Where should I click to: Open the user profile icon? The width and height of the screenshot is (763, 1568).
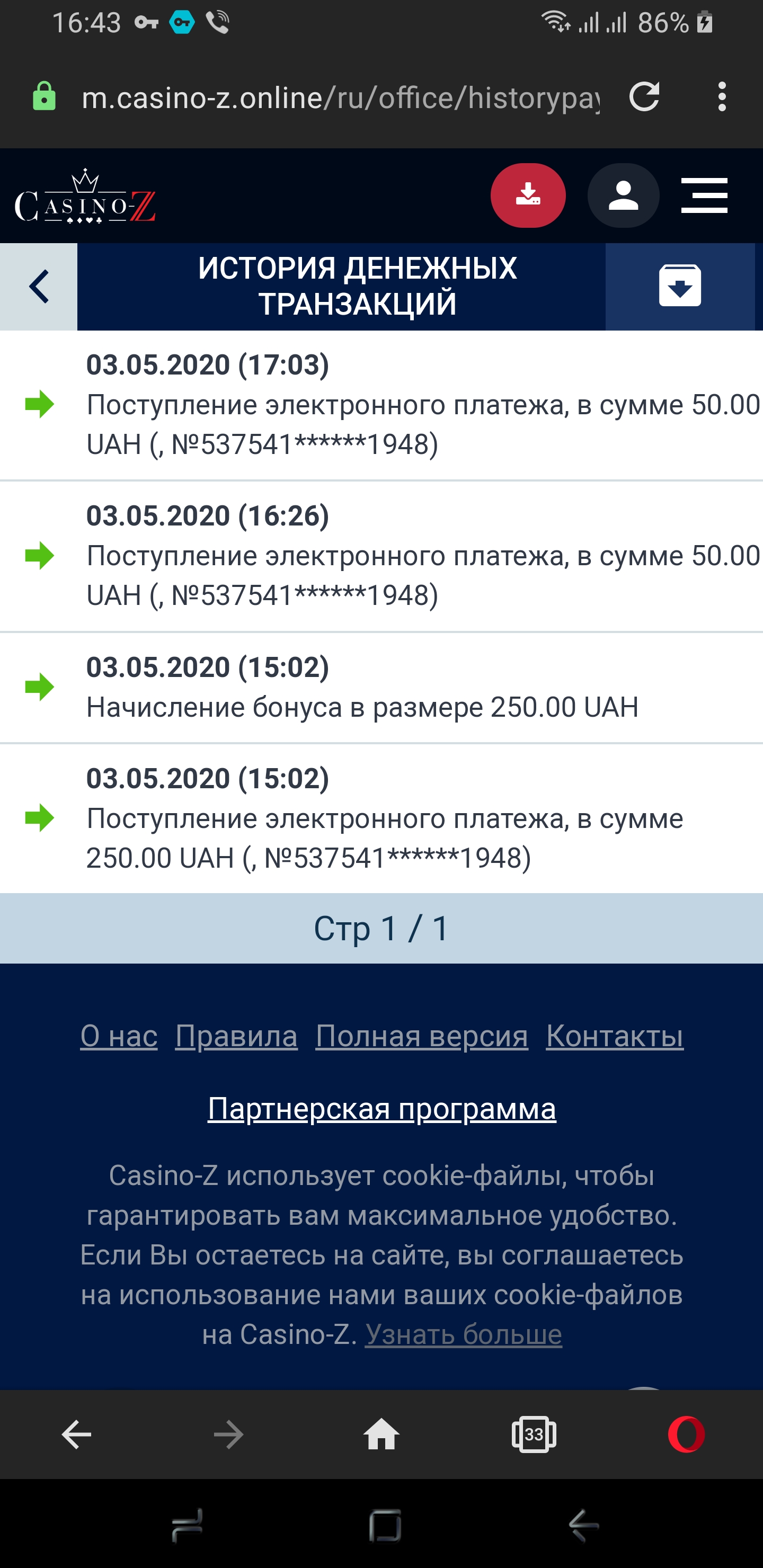[x=623, y=195]
